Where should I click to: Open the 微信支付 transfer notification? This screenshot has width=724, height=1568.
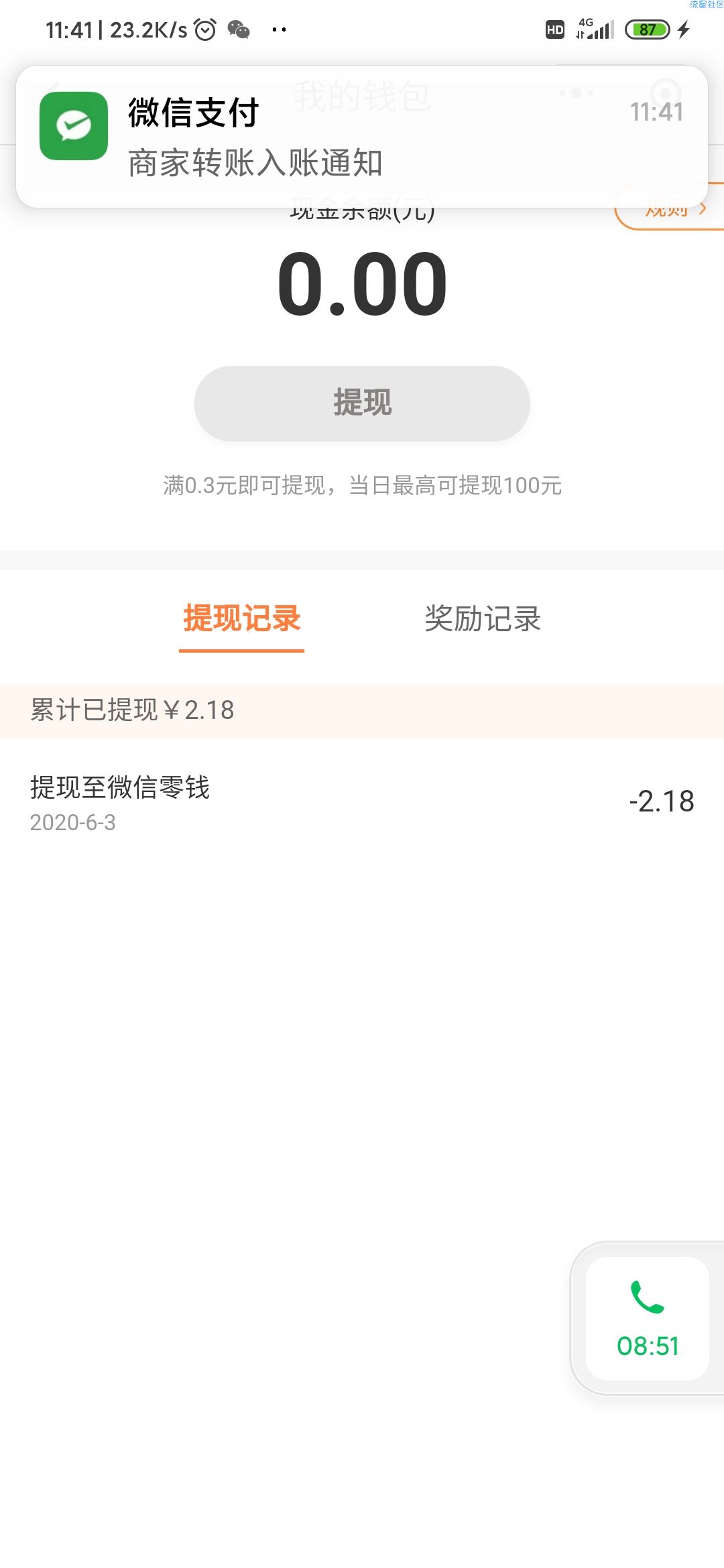[x=362, y=137]
